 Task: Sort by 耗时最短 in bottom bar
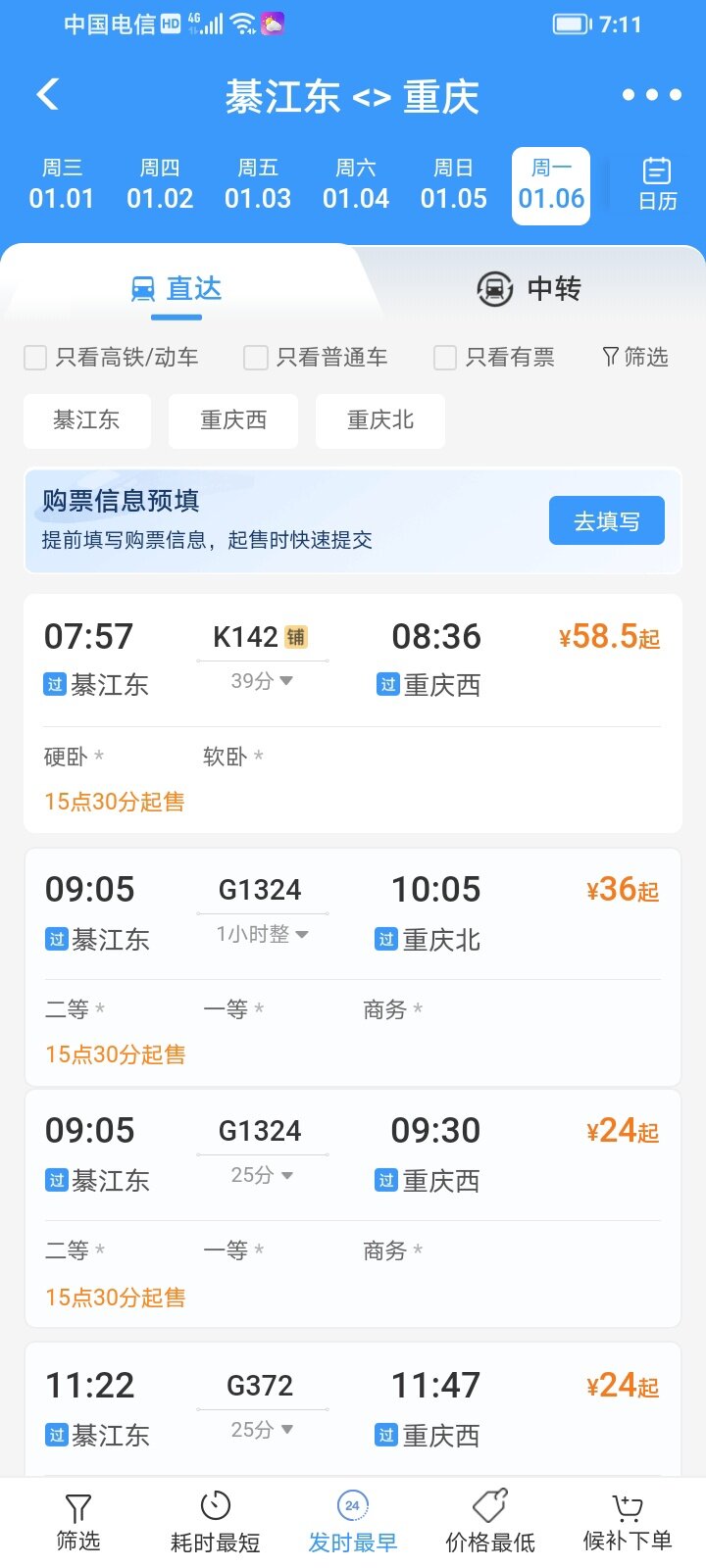click(216, 1522)
